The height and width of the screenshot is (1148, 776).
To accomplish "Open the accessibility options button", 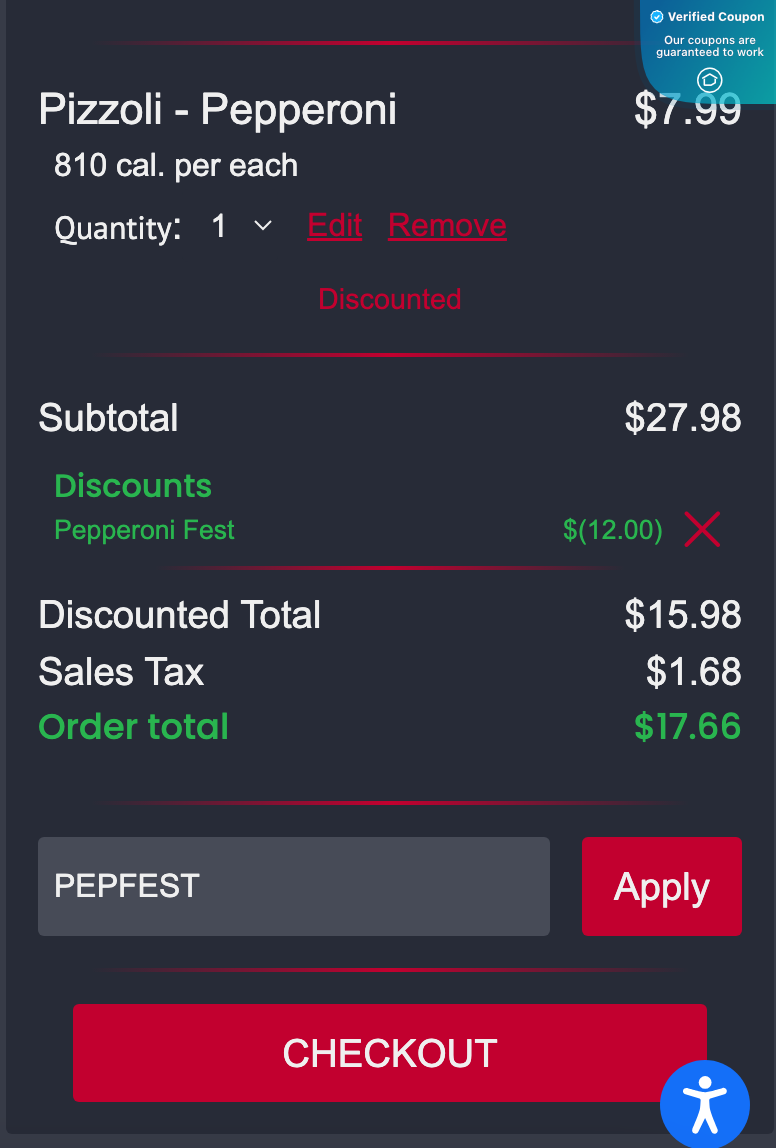I will 704,1104.
